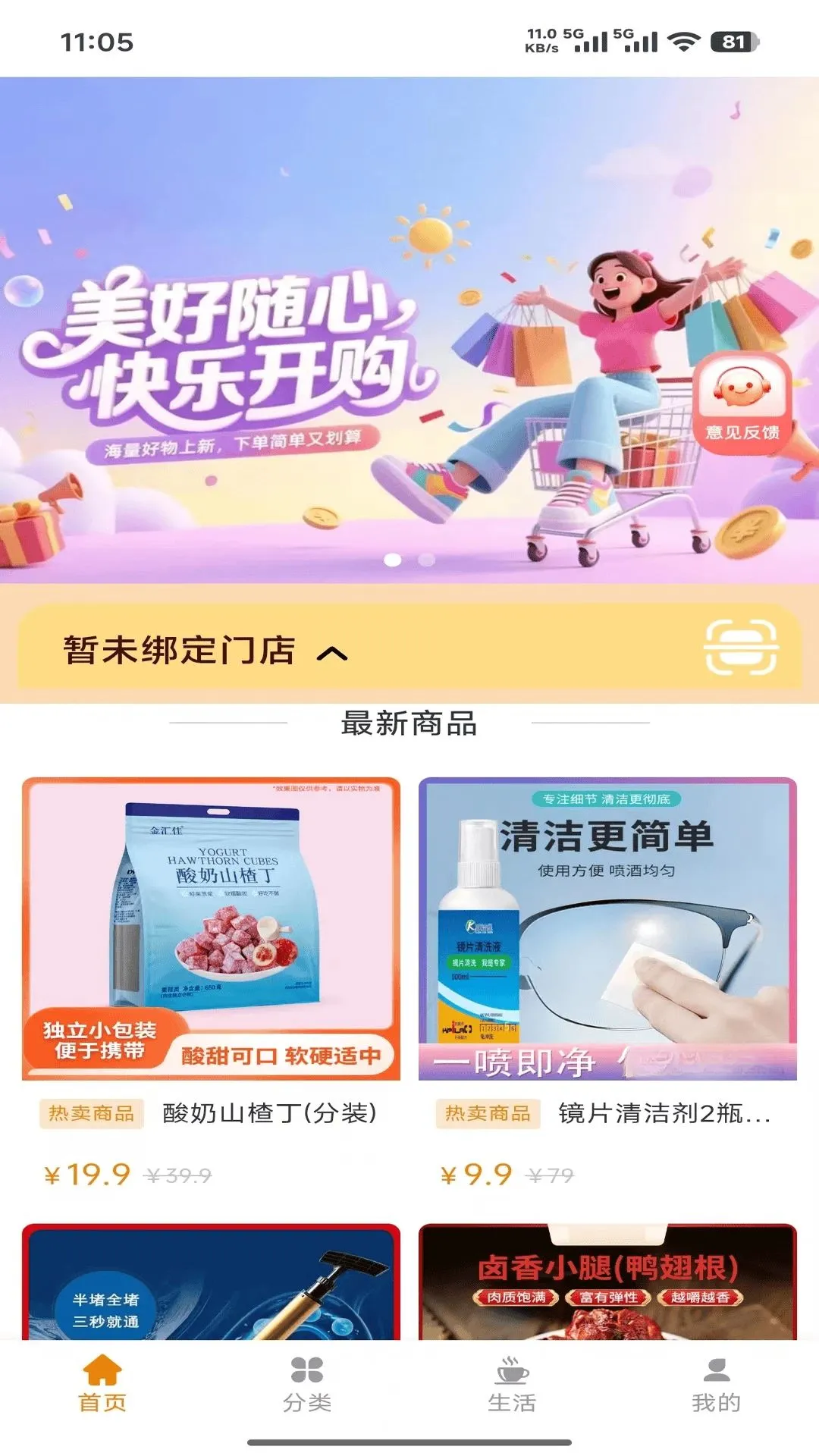Switch to the 生活 tab
The width and height of the screenshot is (819, 1456).
(512, 1384)
